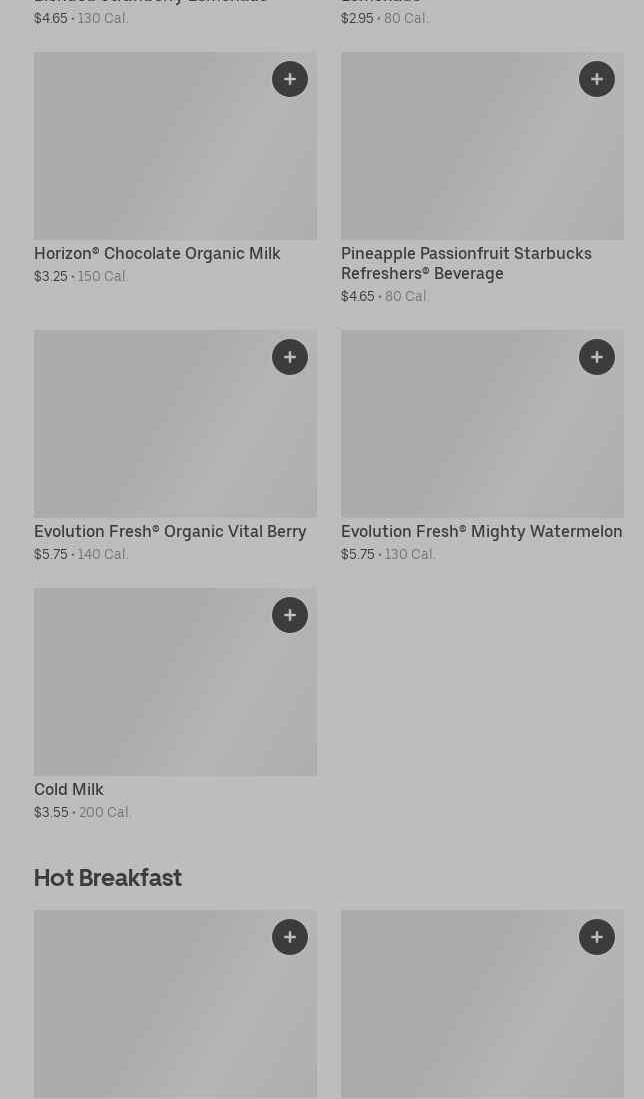View Pineapple Passionfruit Refreshers Beverage details
Screen dimensions: 644x1099
(466, 263)
